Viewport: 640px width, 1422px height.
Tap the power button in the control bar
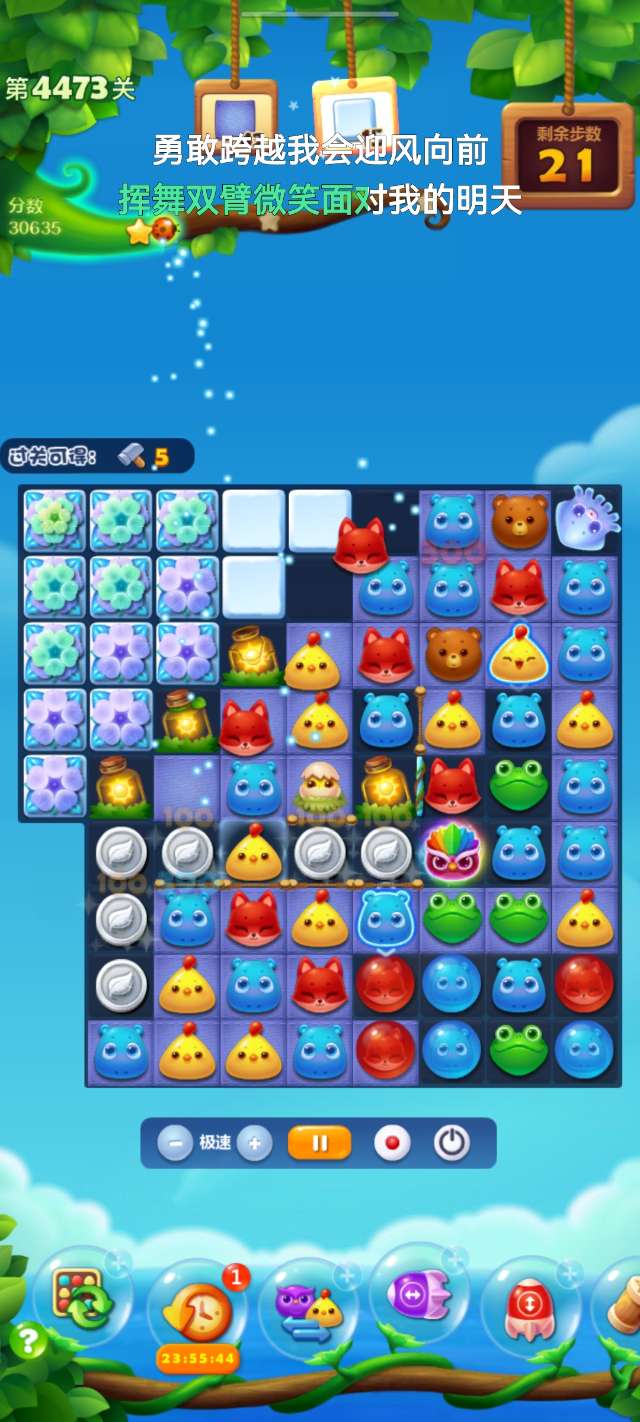coord(452,1143)
